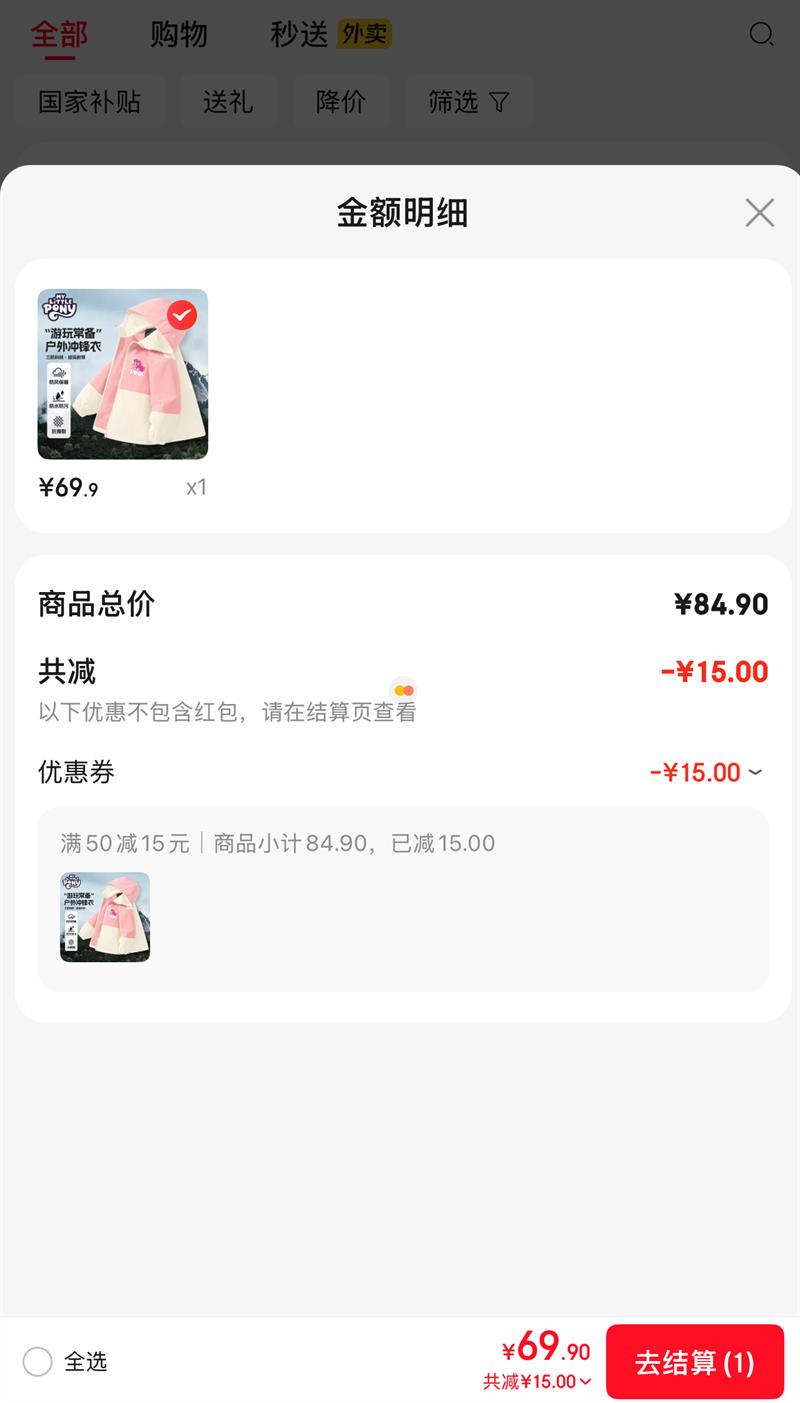Open the jacket thumbnail under the coupon
The image size is (800, 1403).
click(105, 917)
